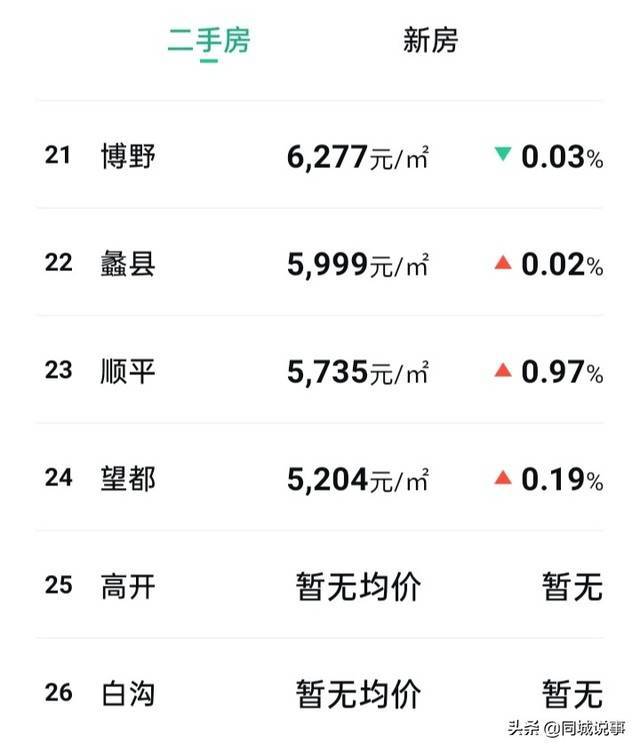View 顺平 housing price details
Screen dimensions: 640x751
pos(320,372)
